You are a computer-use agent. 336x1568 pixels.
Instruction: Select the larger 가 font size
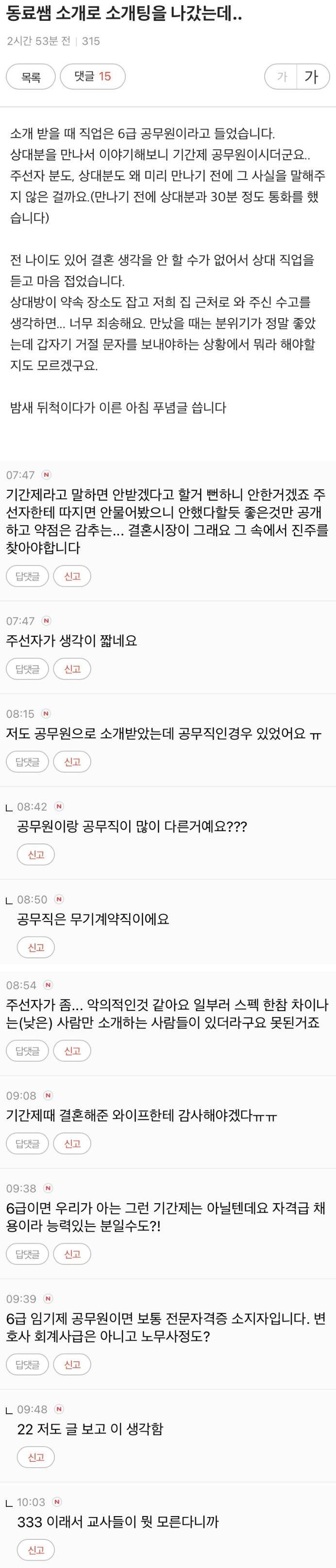311,77
